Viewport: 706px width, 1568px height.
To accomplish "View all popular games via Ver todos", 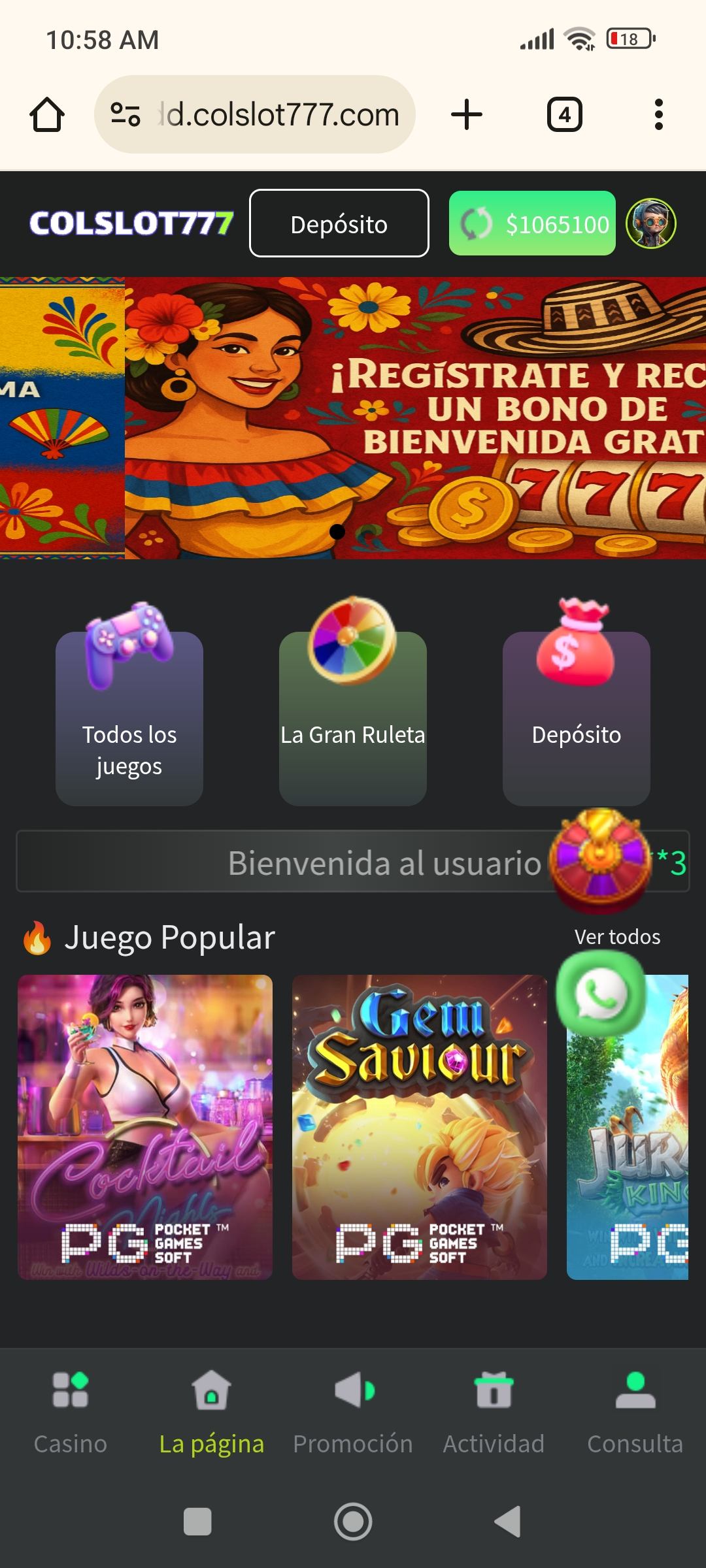I will click(x=617, y=937).
